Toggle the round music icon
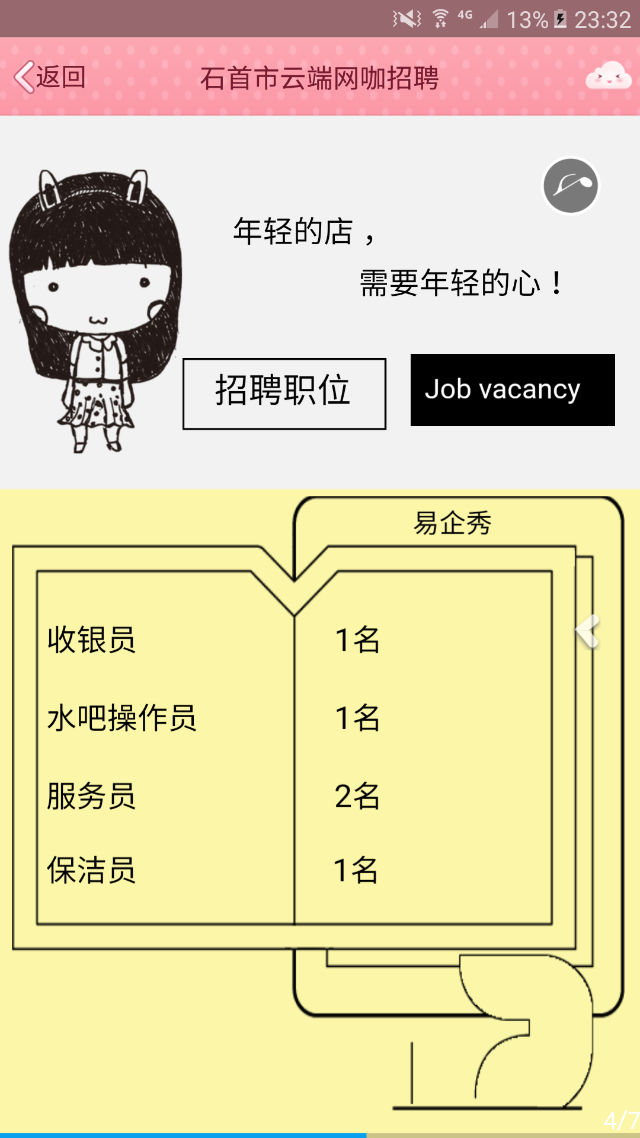 tap(570, 186)
